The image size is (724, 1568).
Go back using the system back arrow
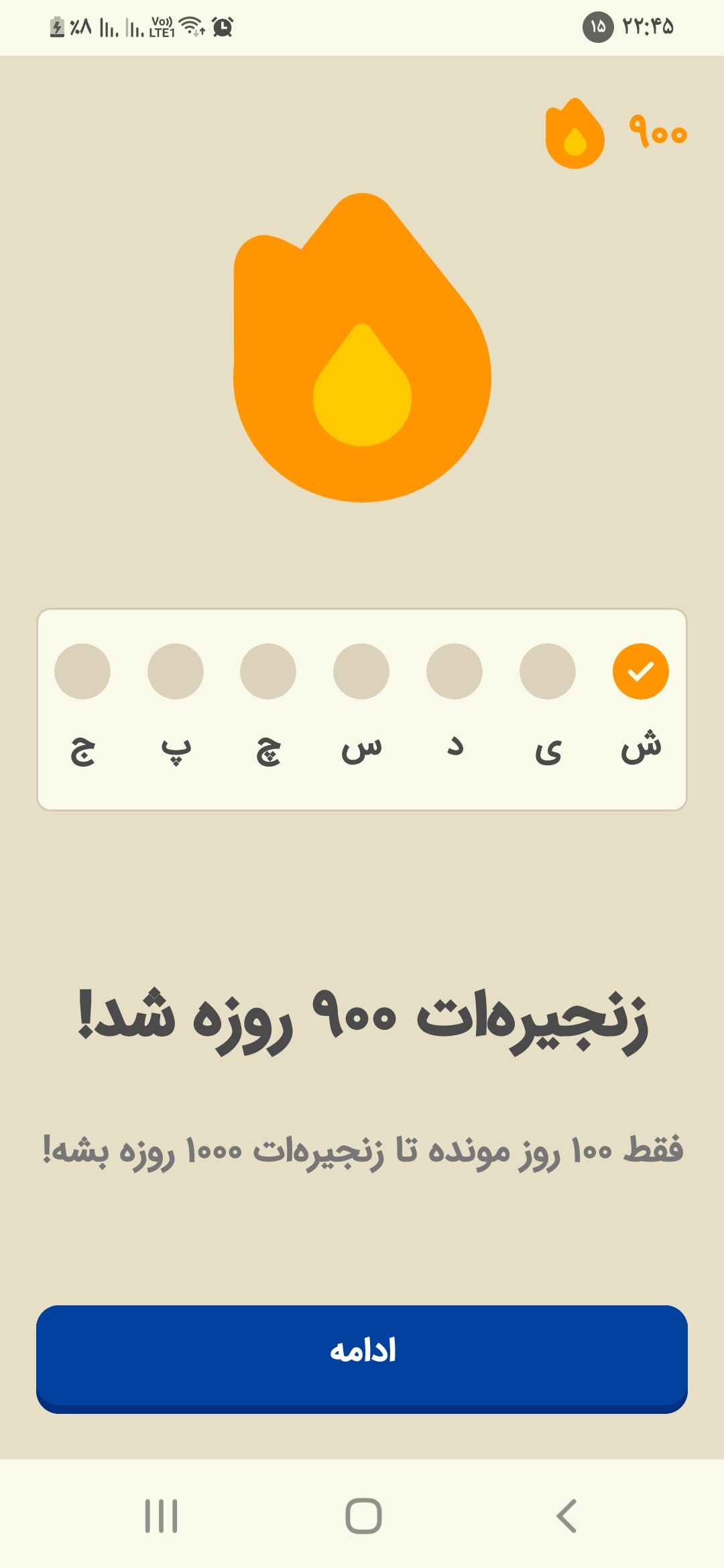click(566, 1516)
